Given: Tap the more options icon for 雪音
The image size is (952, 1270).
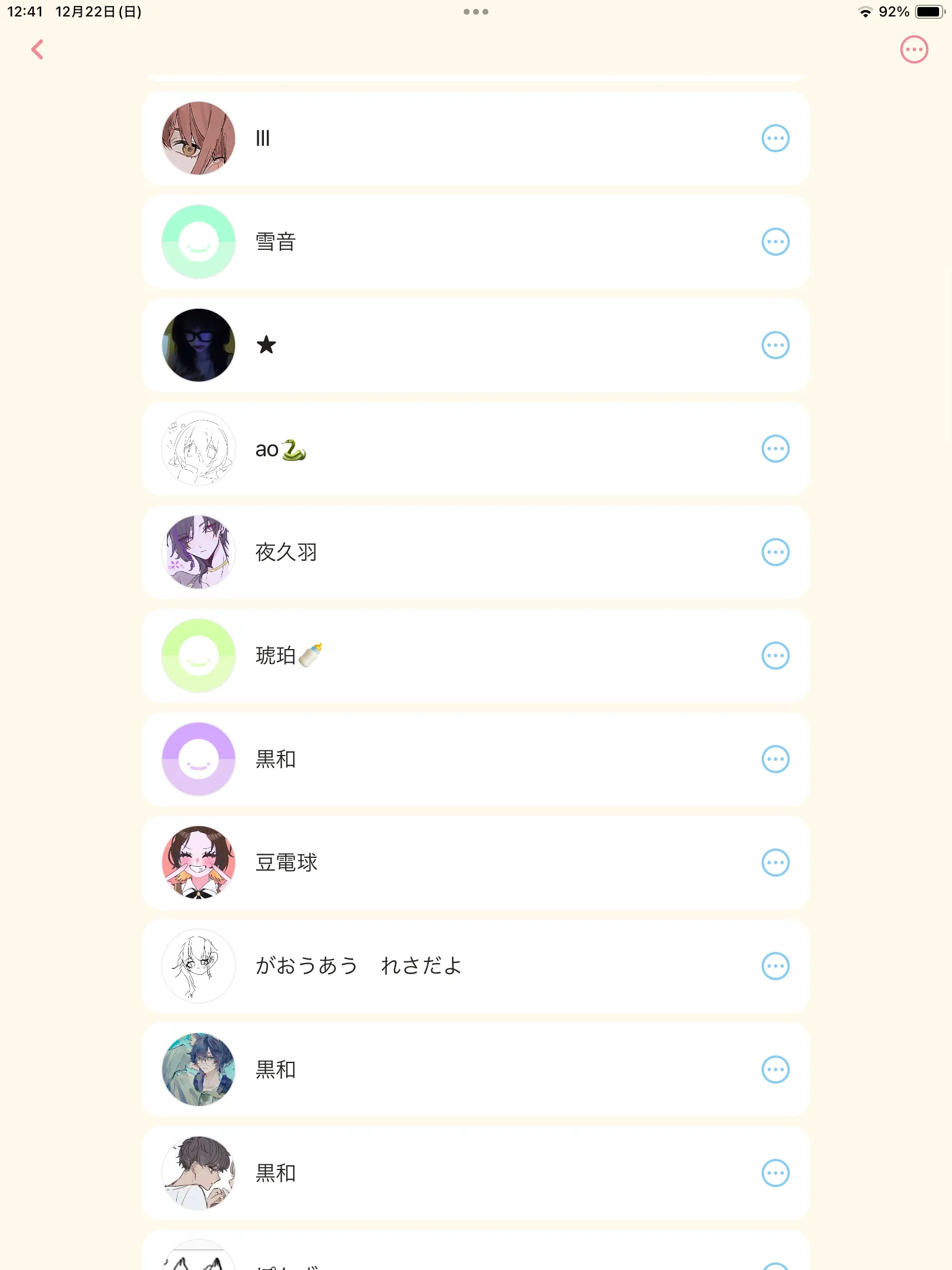Looking at the screenshot, I should tap(775, 242).
